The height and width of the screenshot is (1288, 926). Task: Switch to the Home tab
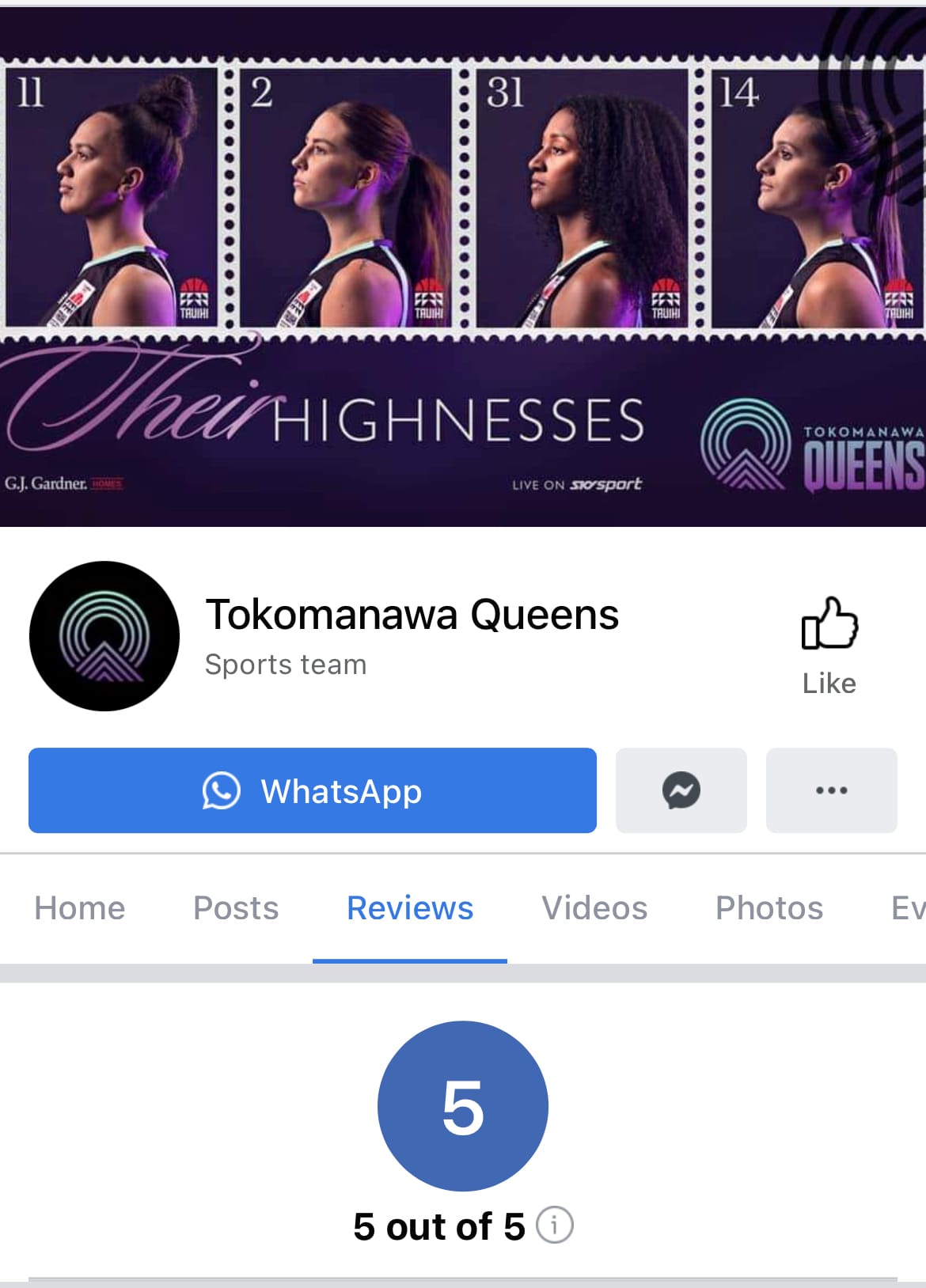pyautogui.click(x=80, y=908)
